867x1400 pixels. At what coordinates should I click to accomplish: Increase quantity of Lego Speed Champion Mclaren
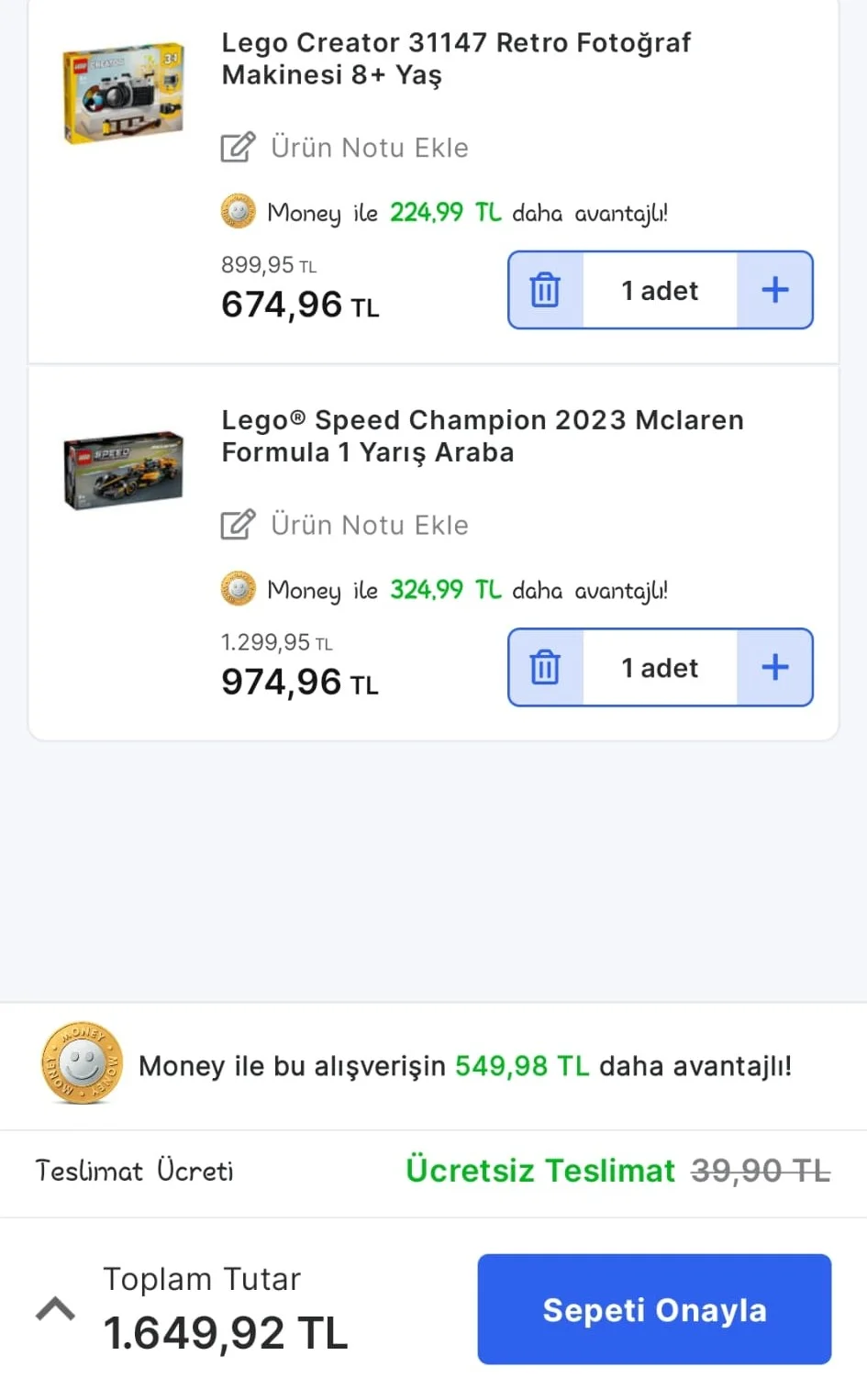(774, 667)
